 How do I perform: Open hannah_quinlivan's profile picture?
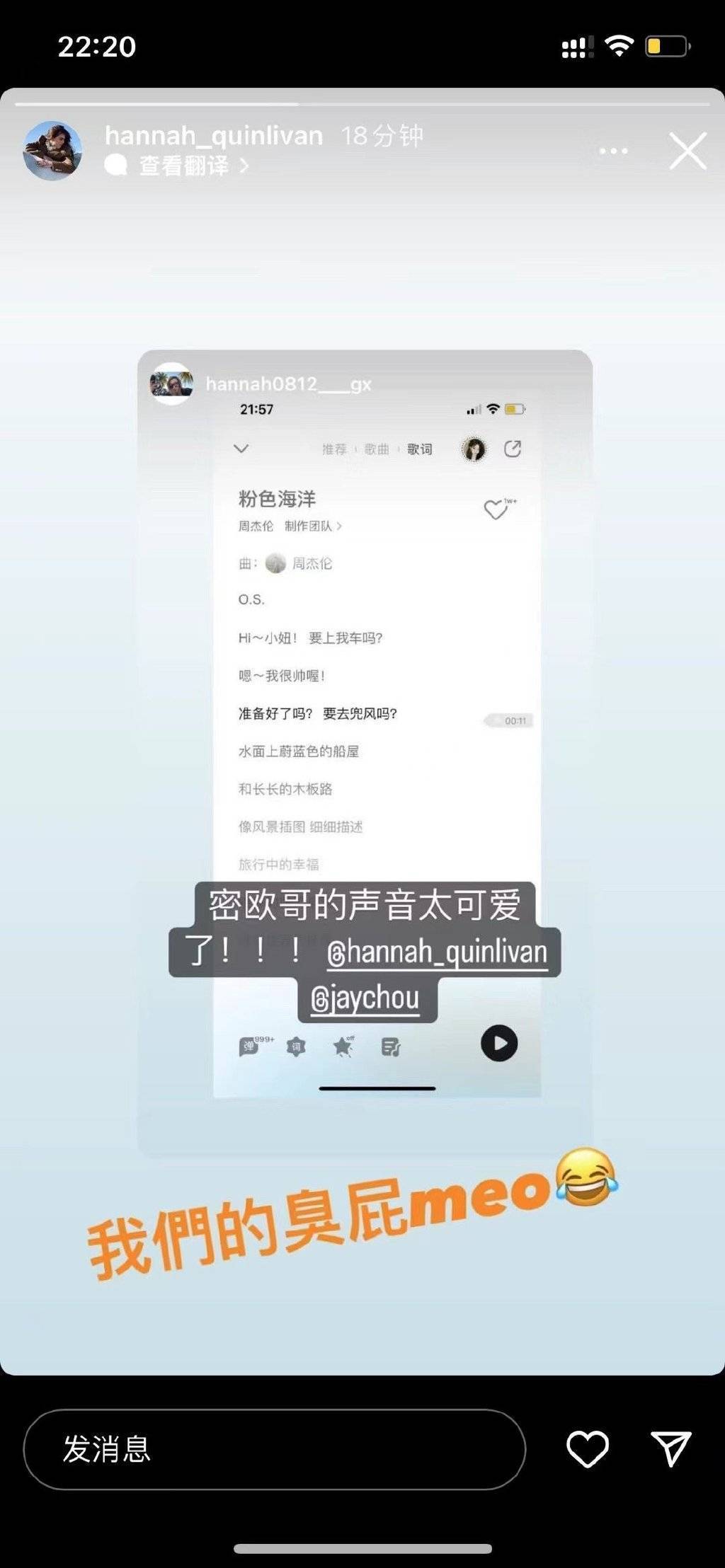click(52, 151)
